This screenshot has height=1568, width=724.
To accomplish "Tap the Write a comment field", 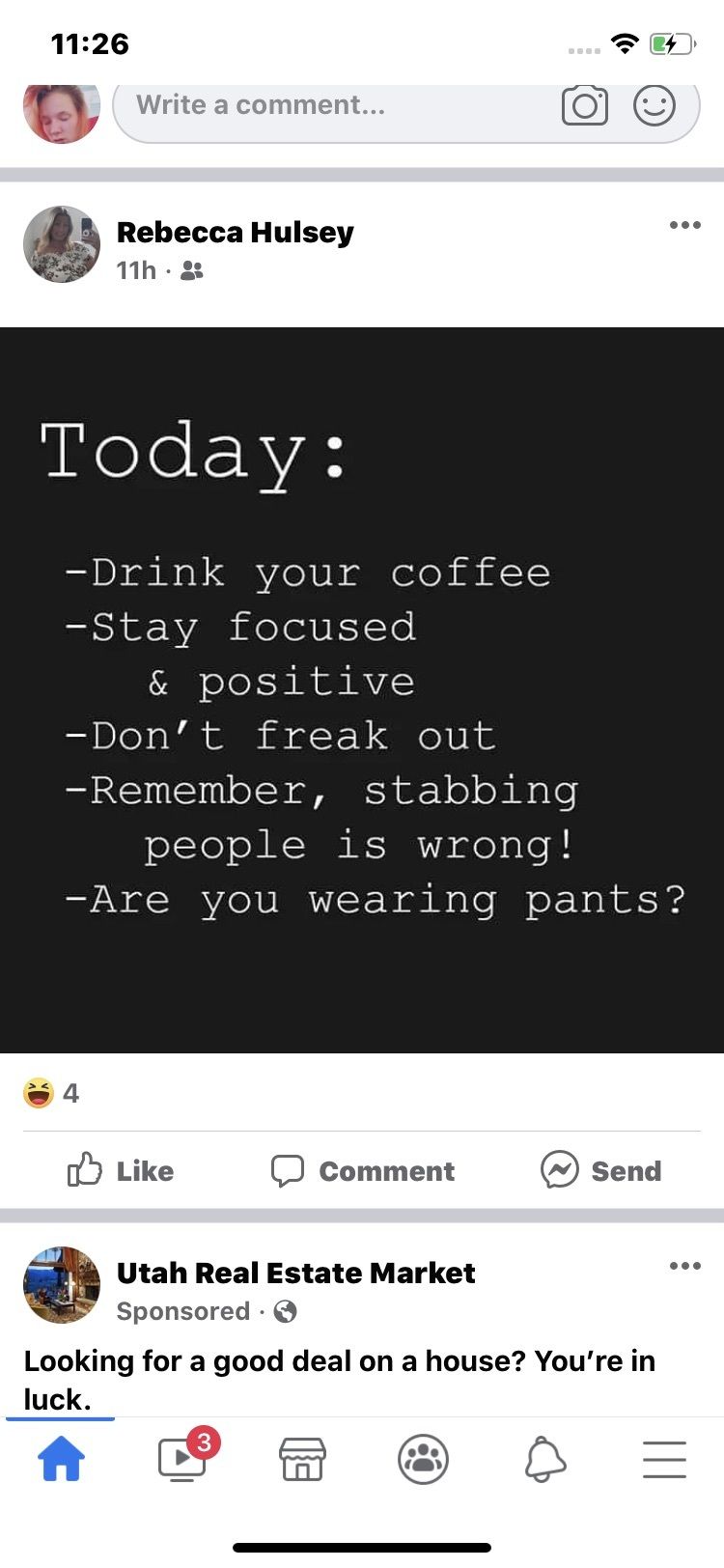I will tap(405, 106).
